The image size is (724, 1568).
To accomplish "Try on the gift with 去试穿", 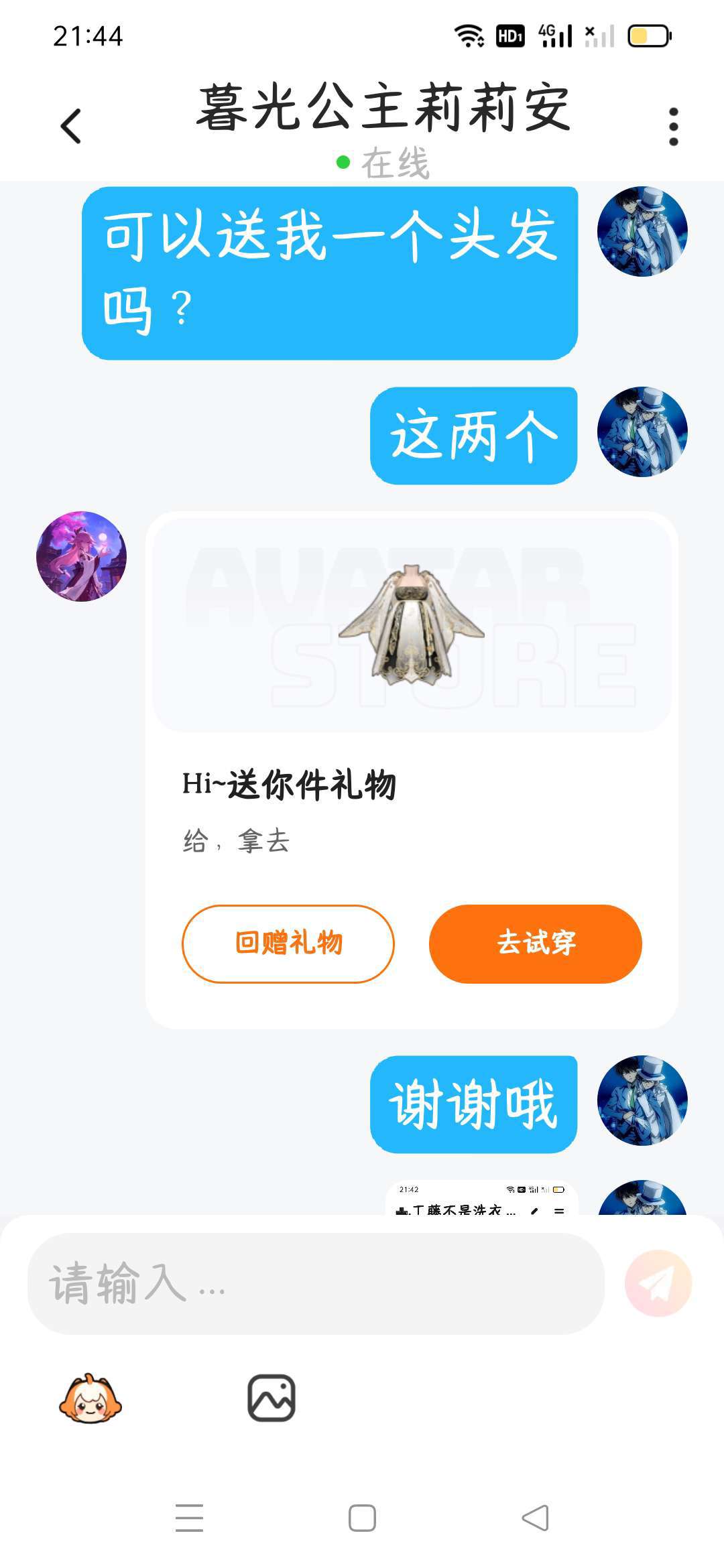I will [535, 943].
